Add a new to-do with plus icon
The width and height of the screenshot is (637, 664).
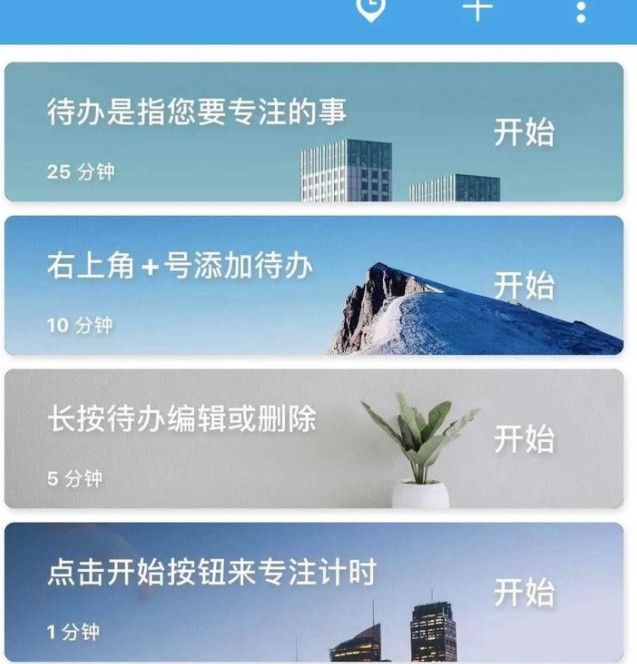tap(479, 9)
